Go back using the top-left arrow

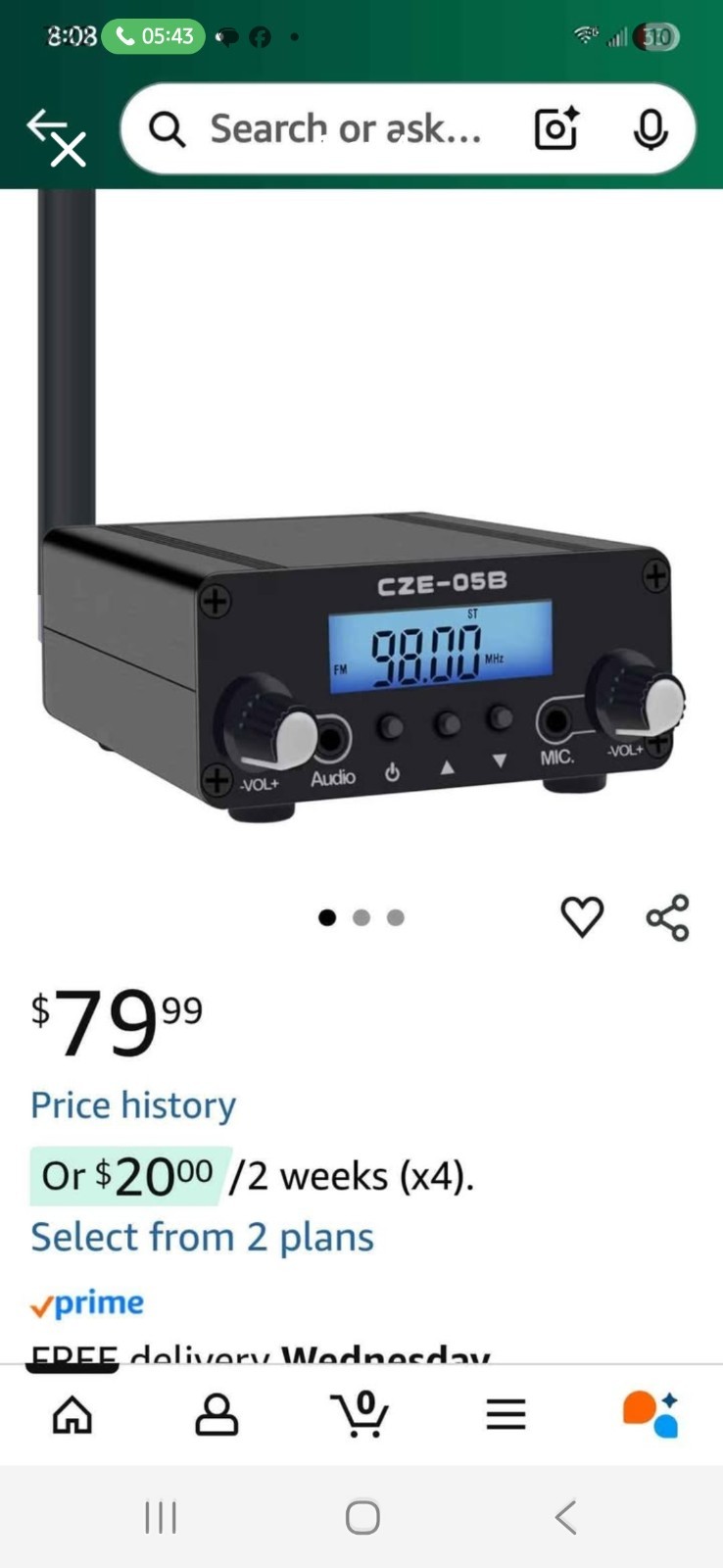coord(54,135)
